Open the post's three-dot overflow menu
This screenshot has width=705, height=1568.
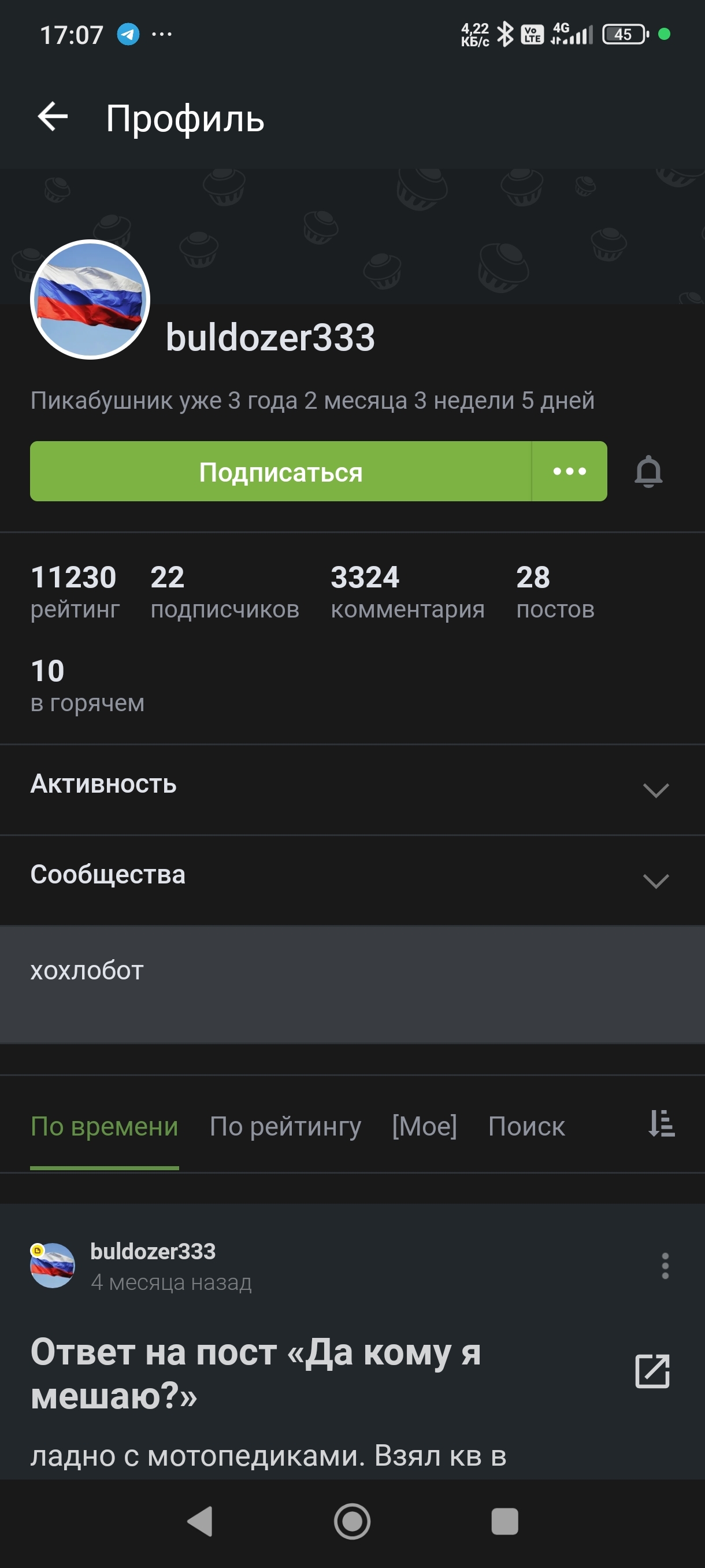point(665,1266)
